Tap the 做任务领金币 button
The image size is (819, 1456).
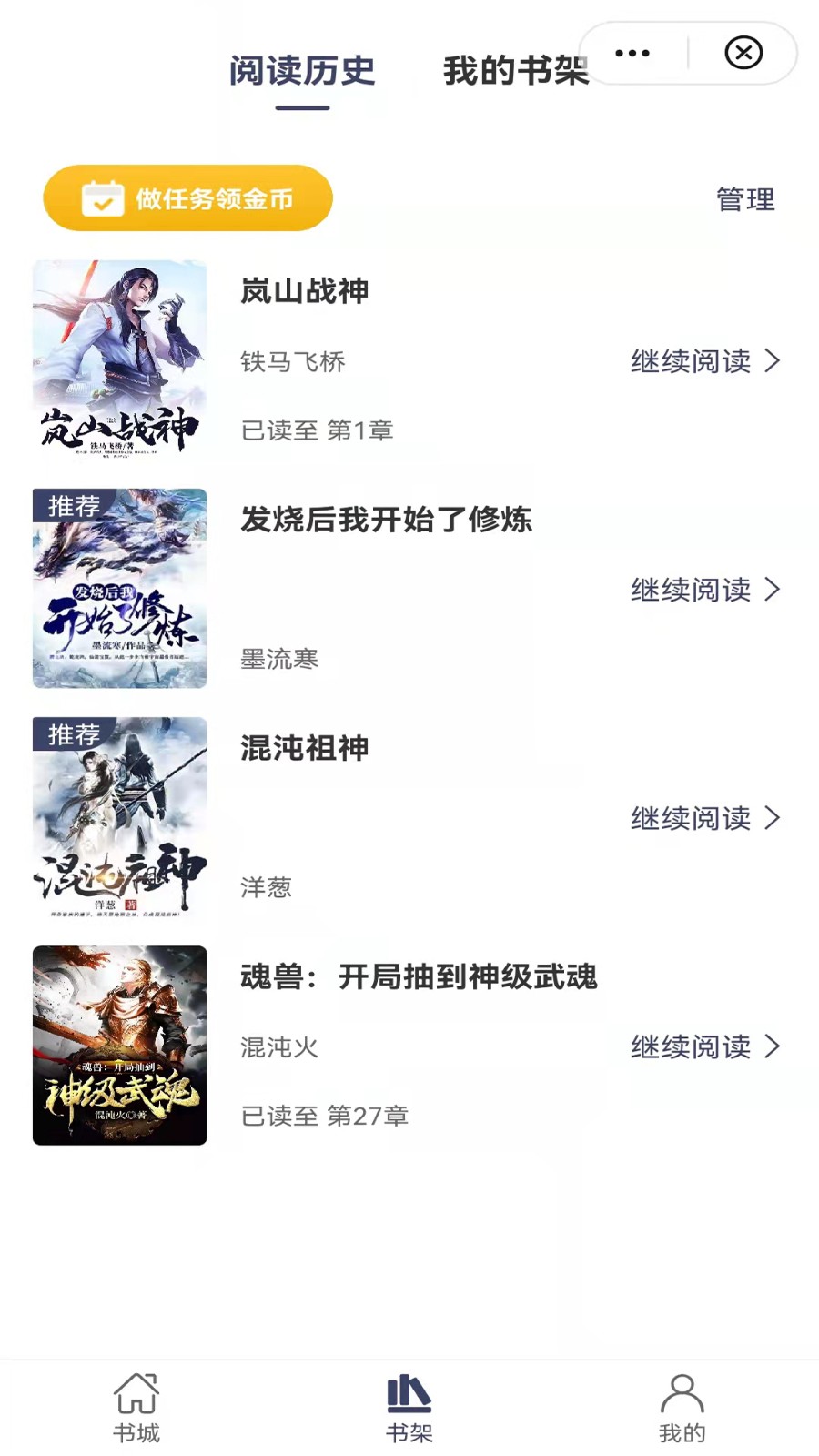pos(187,197)
